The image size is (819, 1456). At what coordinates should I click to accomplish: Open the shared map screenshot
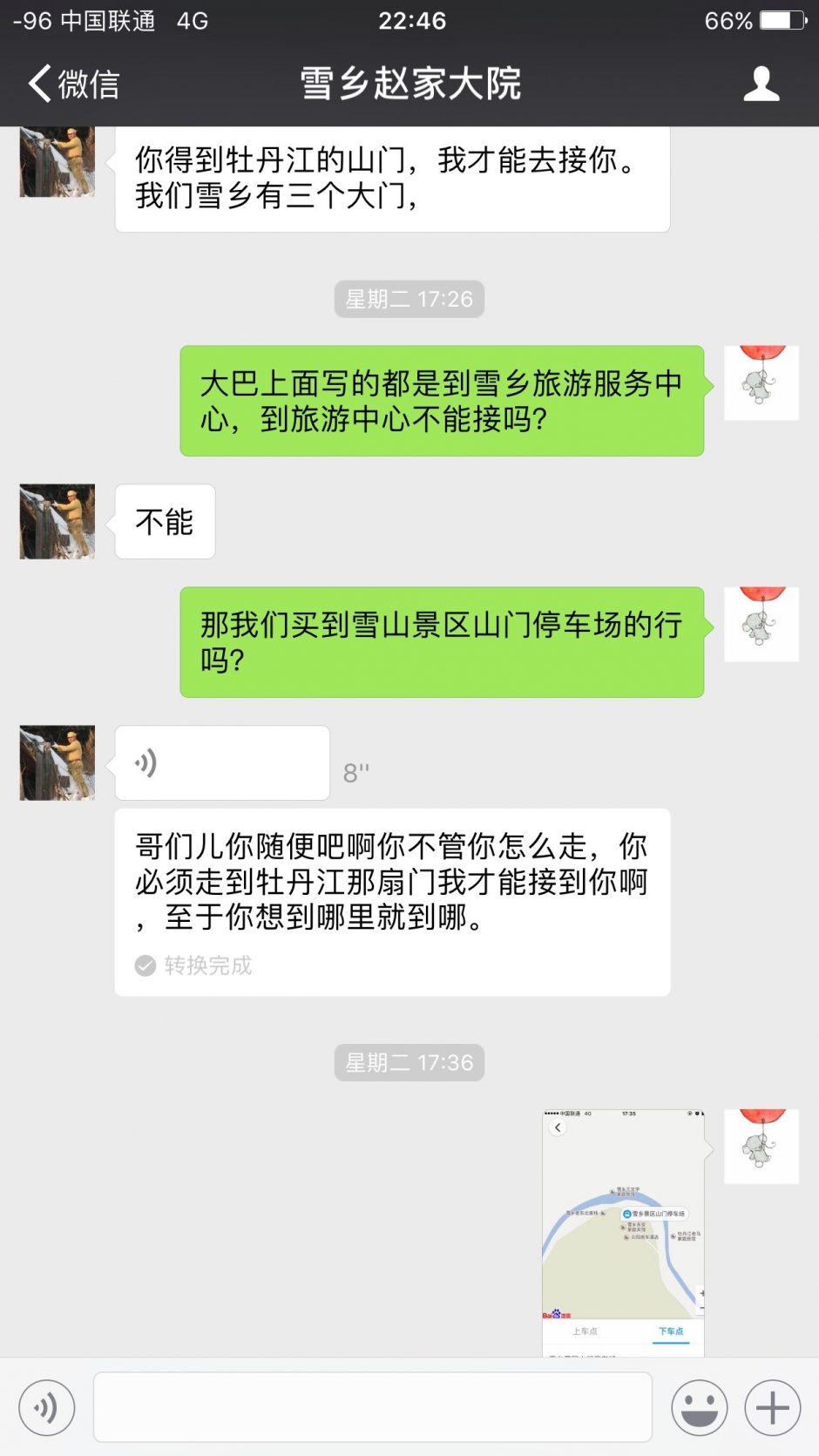(x=624, y=1229)
